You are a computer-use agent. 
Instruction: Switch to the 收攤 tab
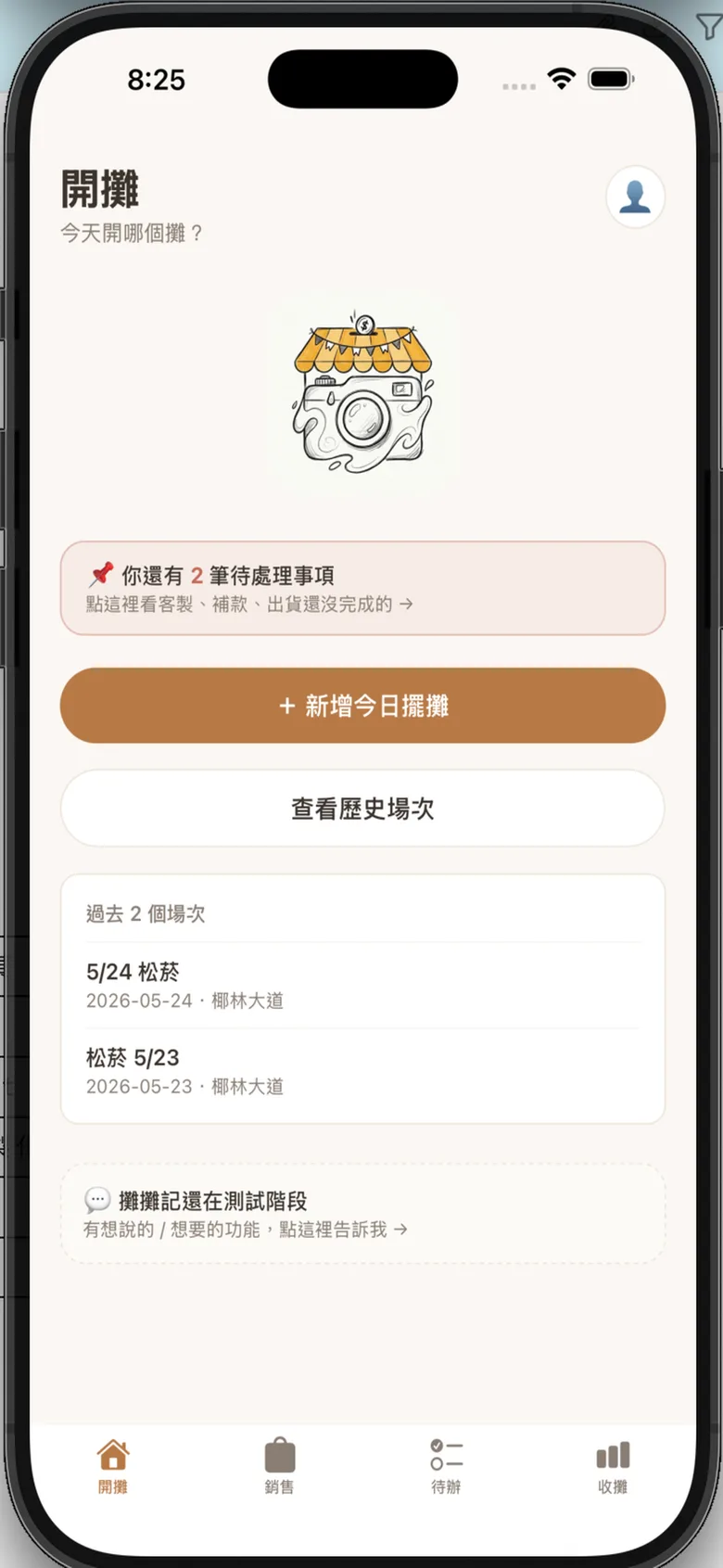click(x=613, y=1466)
